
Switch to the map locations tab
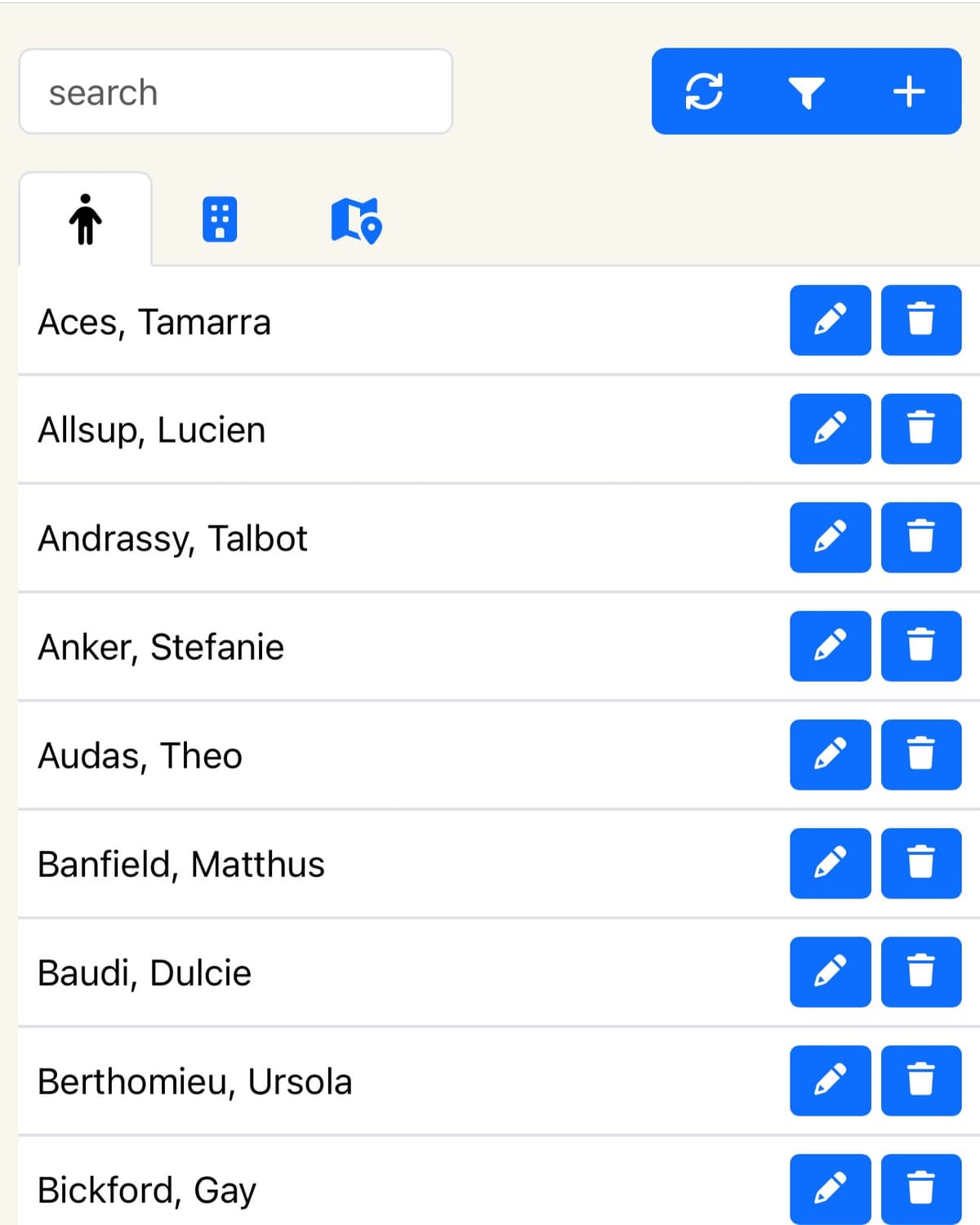(356, 220)
